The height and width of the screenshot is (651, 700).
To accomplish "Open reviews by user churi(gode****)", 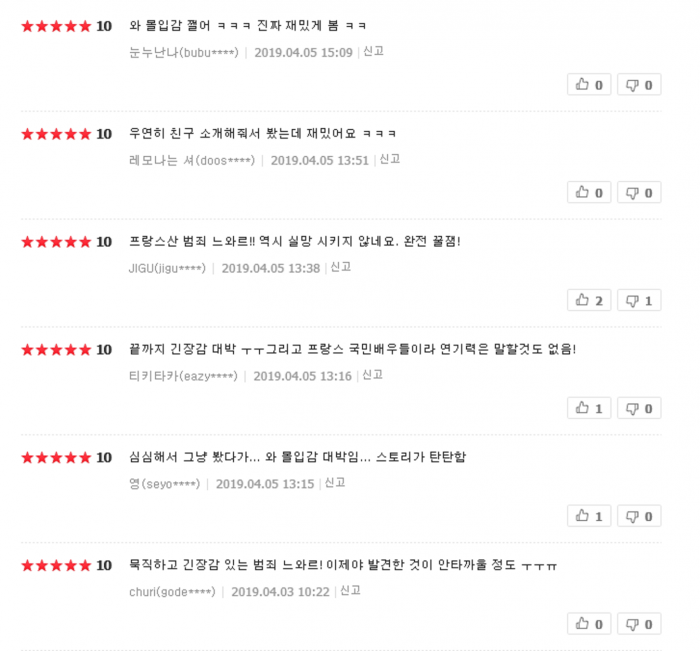I will click(172, 592).
